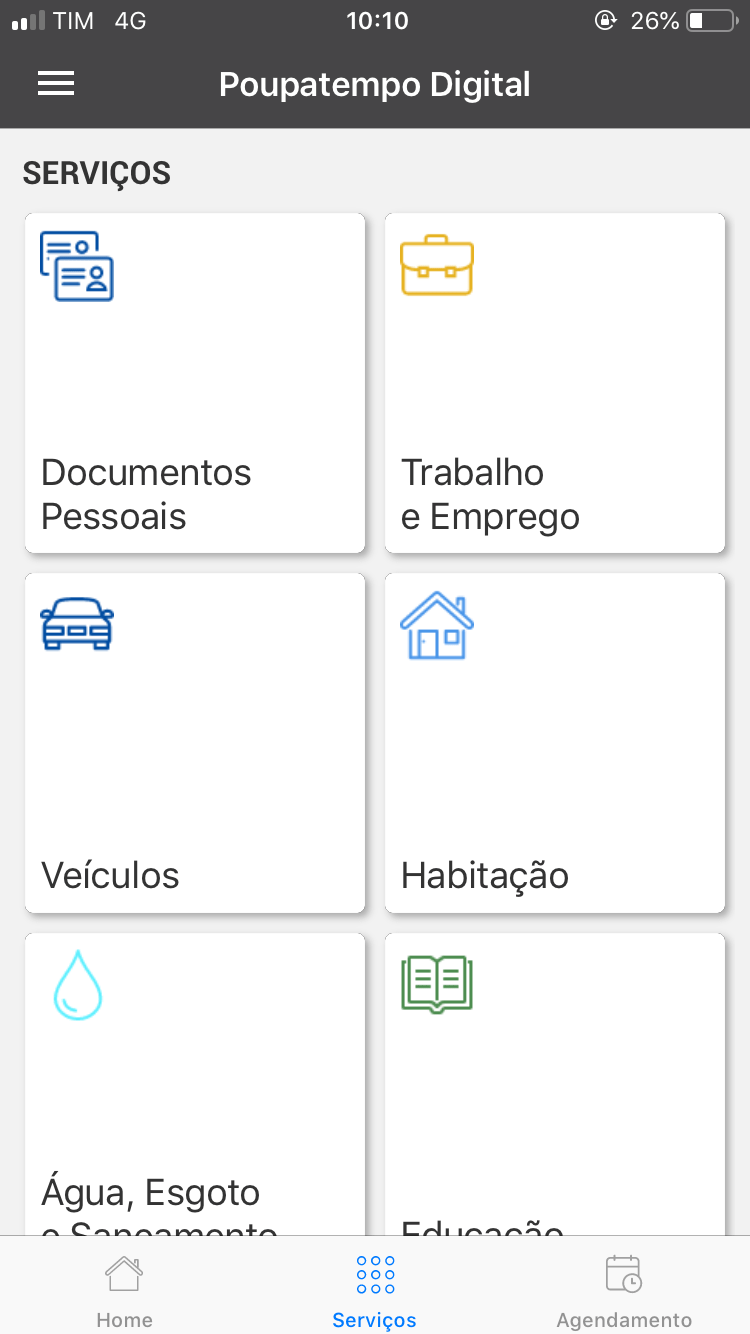Open Água, Esgoto e Saneamento card

point(195,1084)
